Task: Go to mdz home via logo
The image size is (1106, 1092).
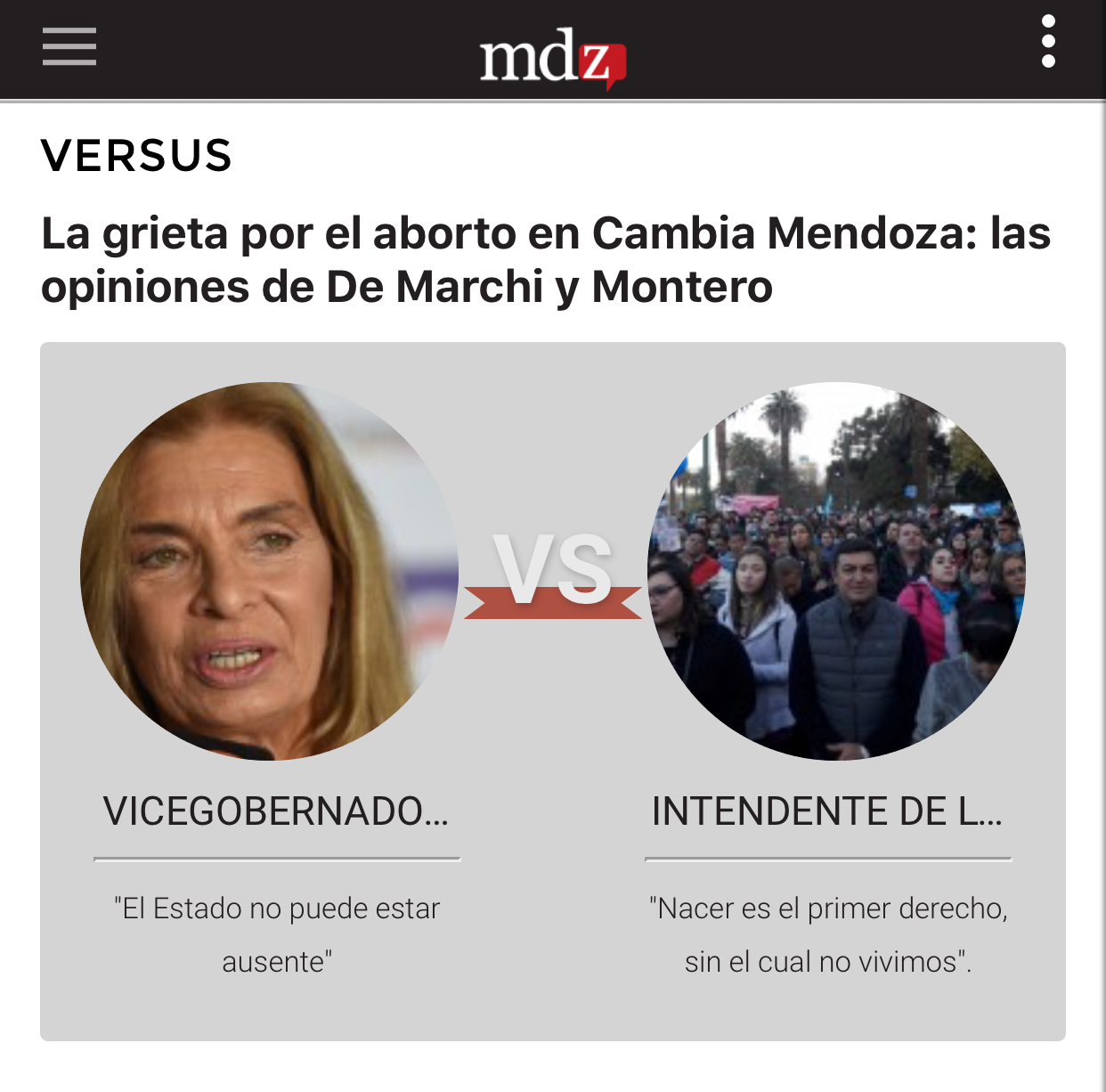Action: coord(552,59)
